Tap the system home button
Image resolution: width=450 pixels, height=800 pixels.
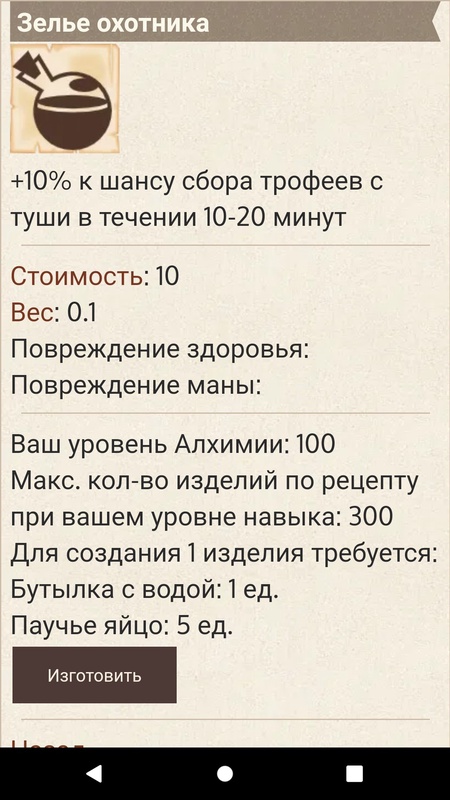[x=225, y=773]
